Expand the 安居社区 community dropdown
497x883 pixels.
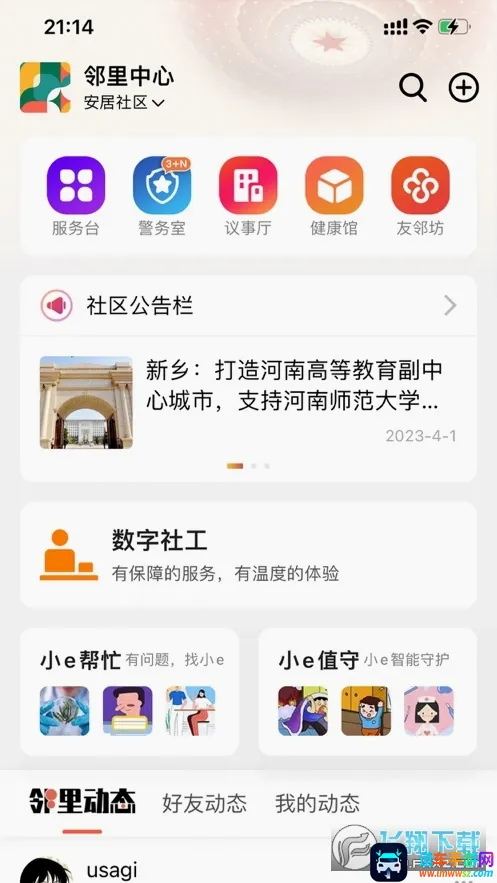point(124,102)
